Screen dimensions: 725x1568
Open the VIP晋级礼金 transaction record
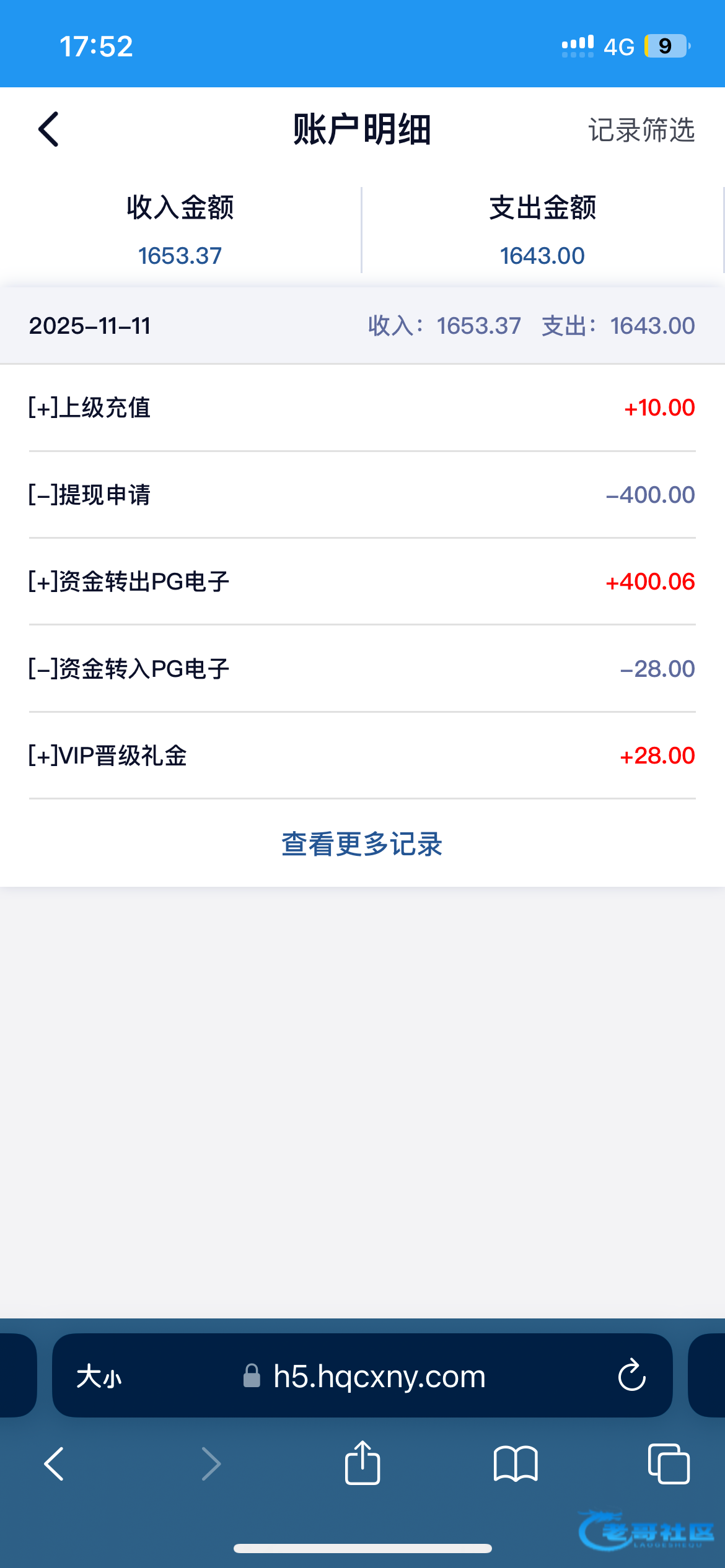pos(362,756)
